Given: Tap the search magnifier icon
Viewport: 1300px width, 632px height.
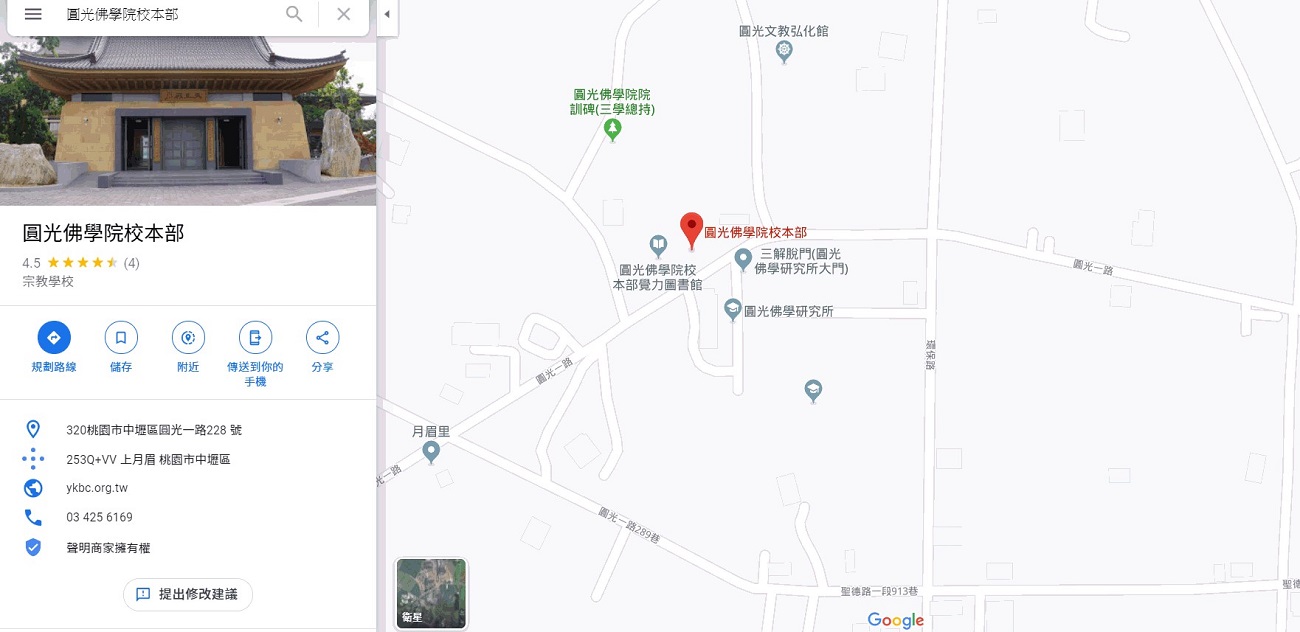Looking at the screenshot, I should (294, 14).
